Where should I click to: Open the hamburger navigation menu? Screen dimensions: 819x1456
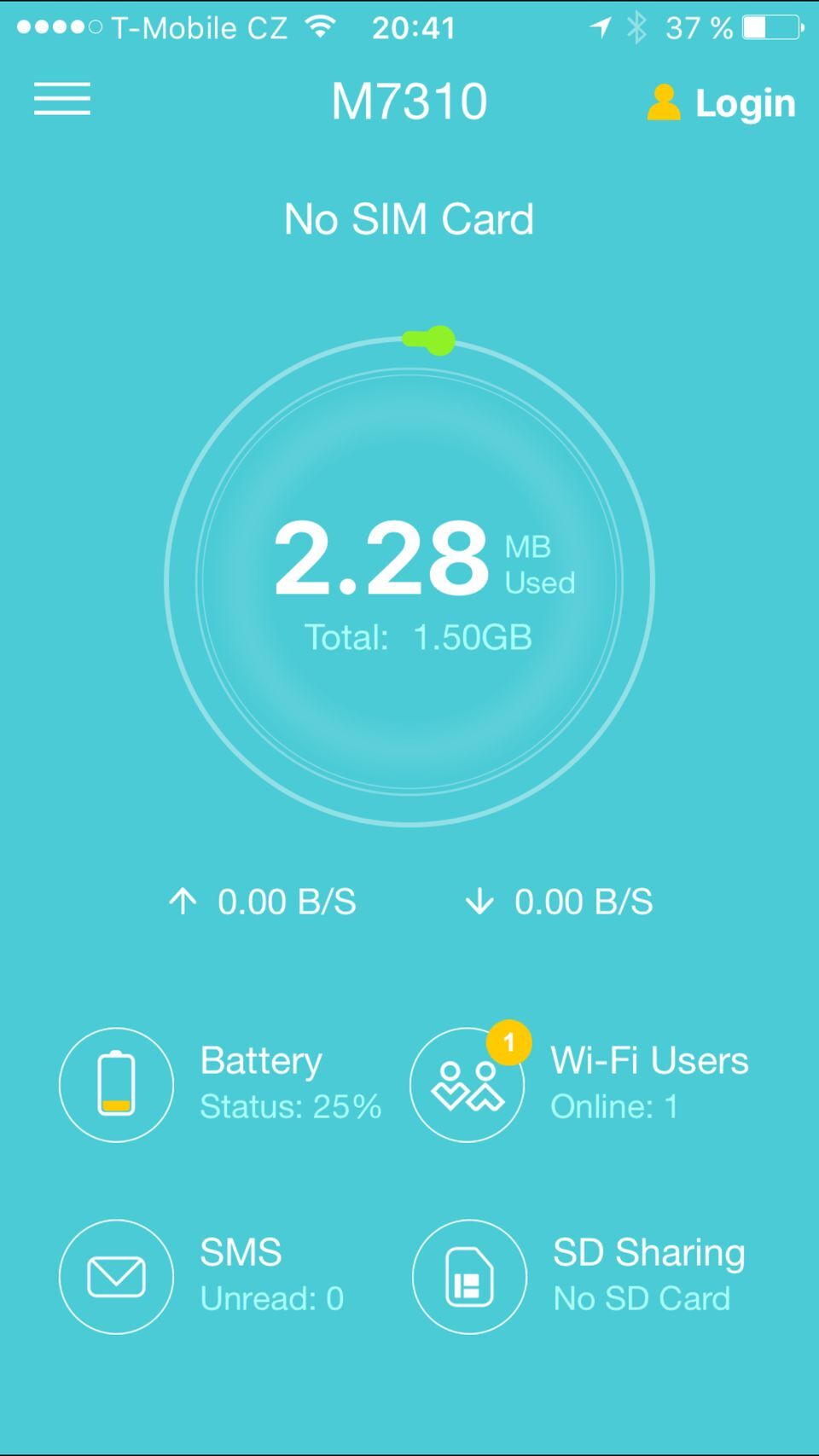click(61, 100)
